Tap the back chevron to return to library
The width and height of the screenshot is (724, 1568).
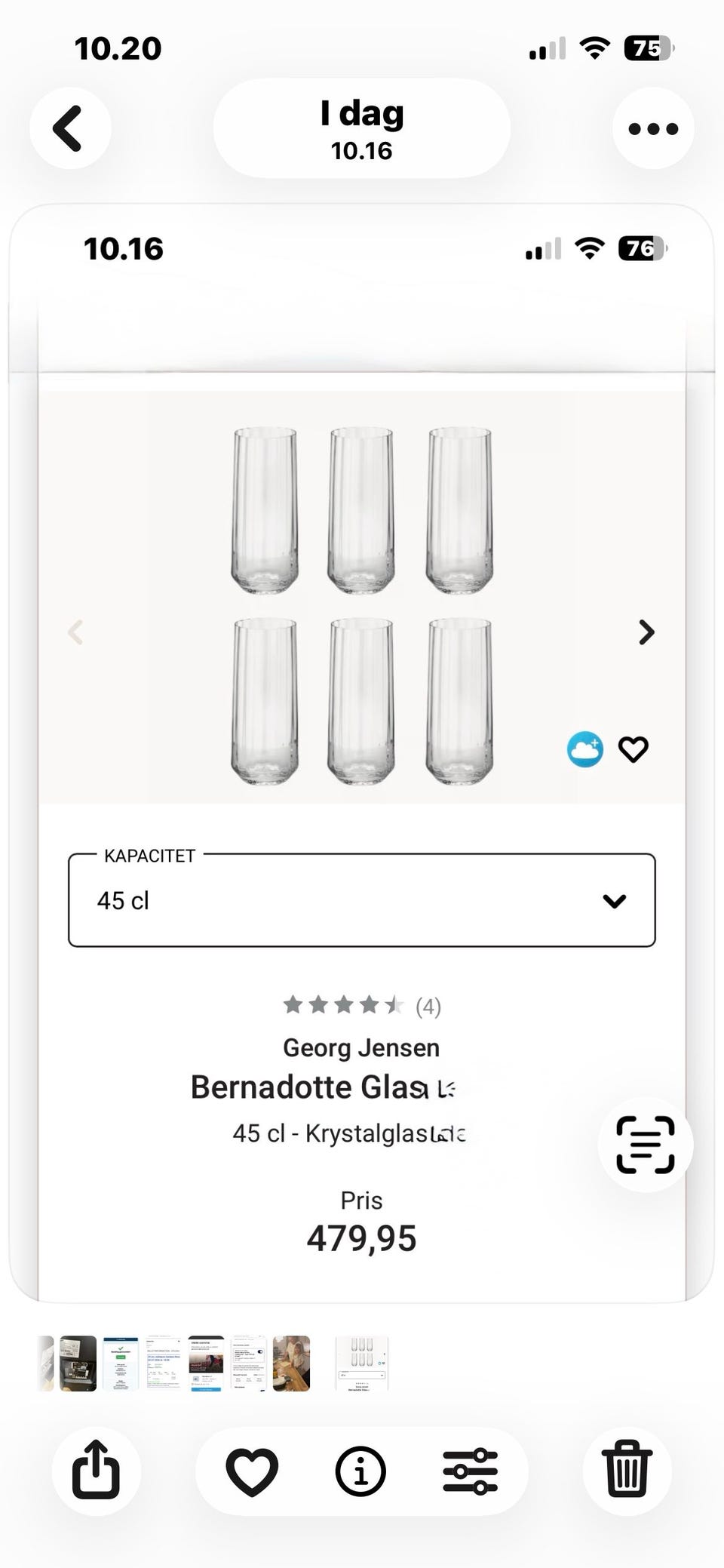70,128
